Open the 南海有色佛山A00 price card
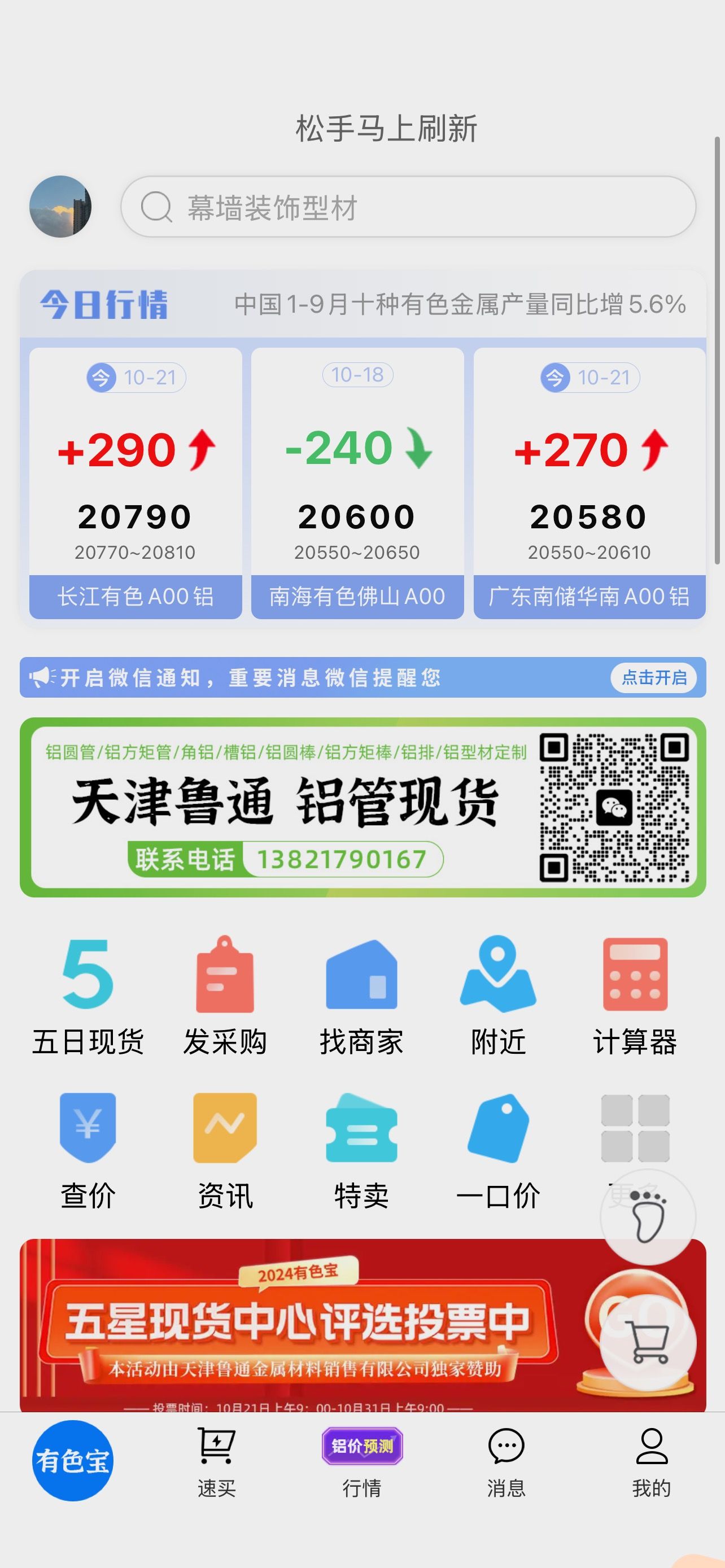 coord(357,483)
